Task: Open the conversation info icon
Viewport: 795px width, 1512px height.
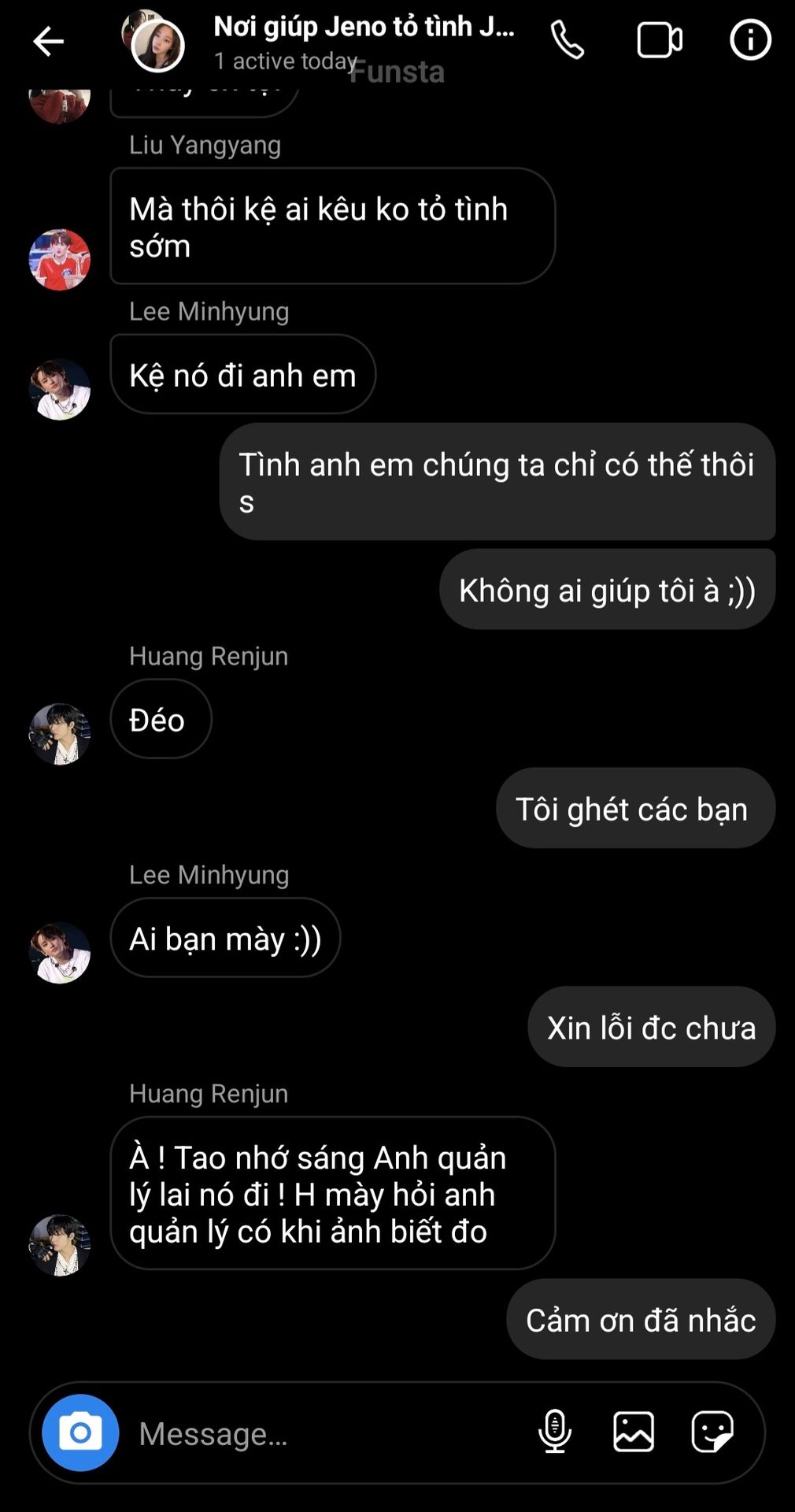Action: click(750, 40)
